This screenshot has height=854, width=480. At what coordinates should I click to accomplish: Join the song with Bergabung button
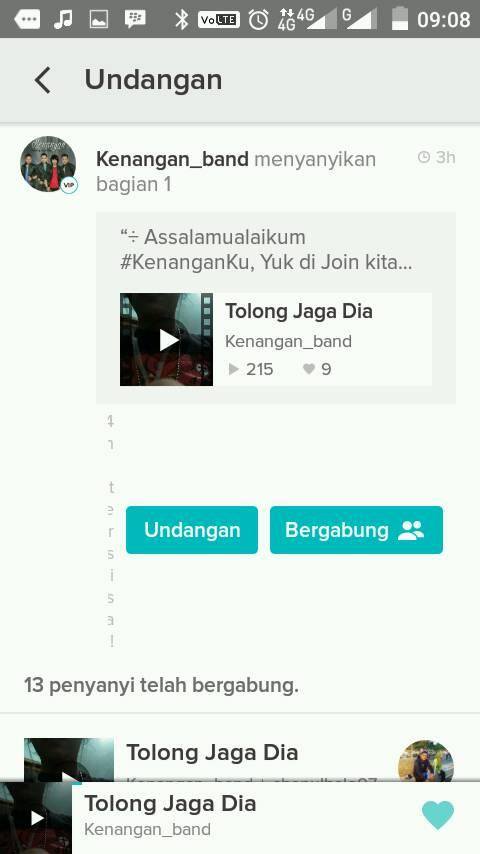(x=356, y=530)
